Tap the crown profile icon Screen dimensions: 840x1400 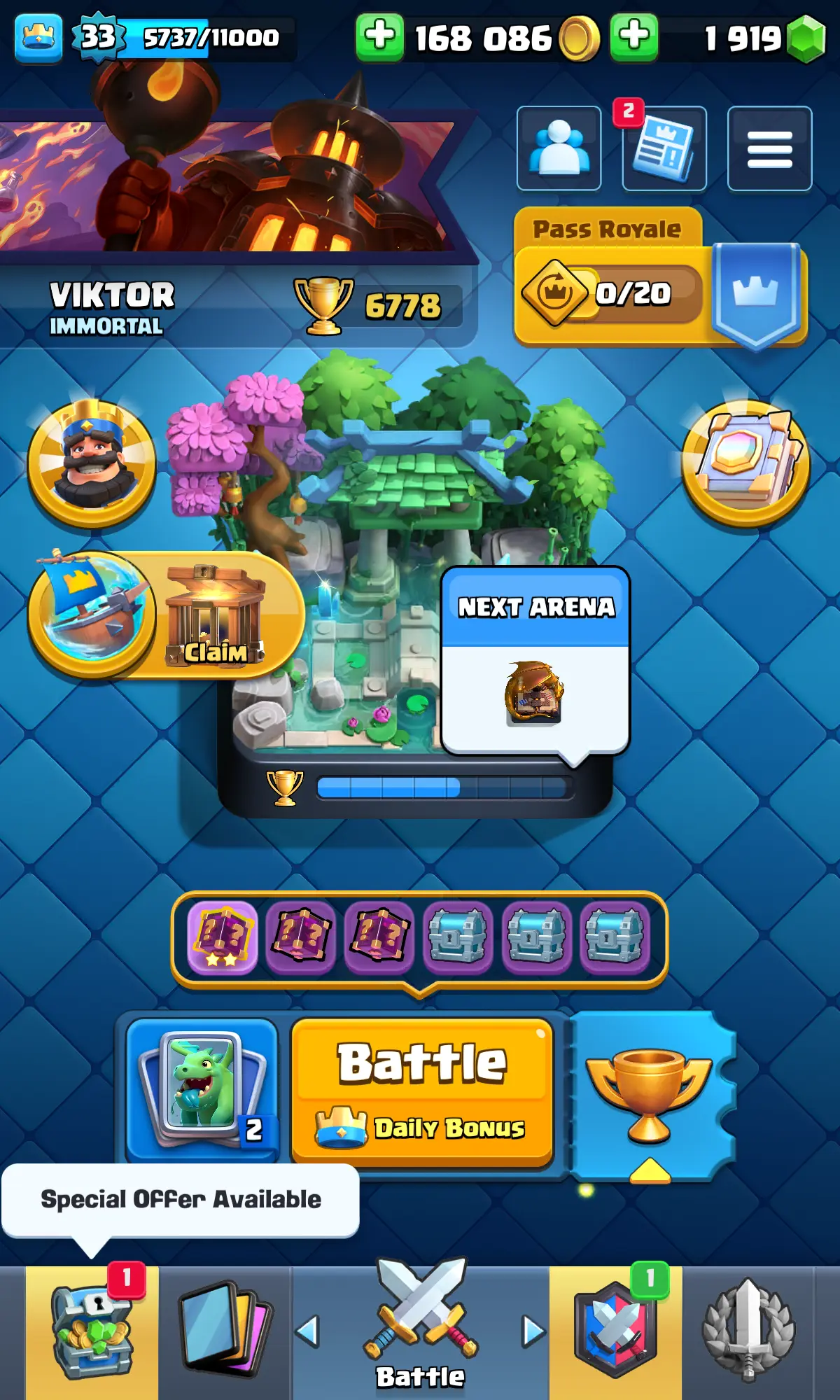(38, 37)
